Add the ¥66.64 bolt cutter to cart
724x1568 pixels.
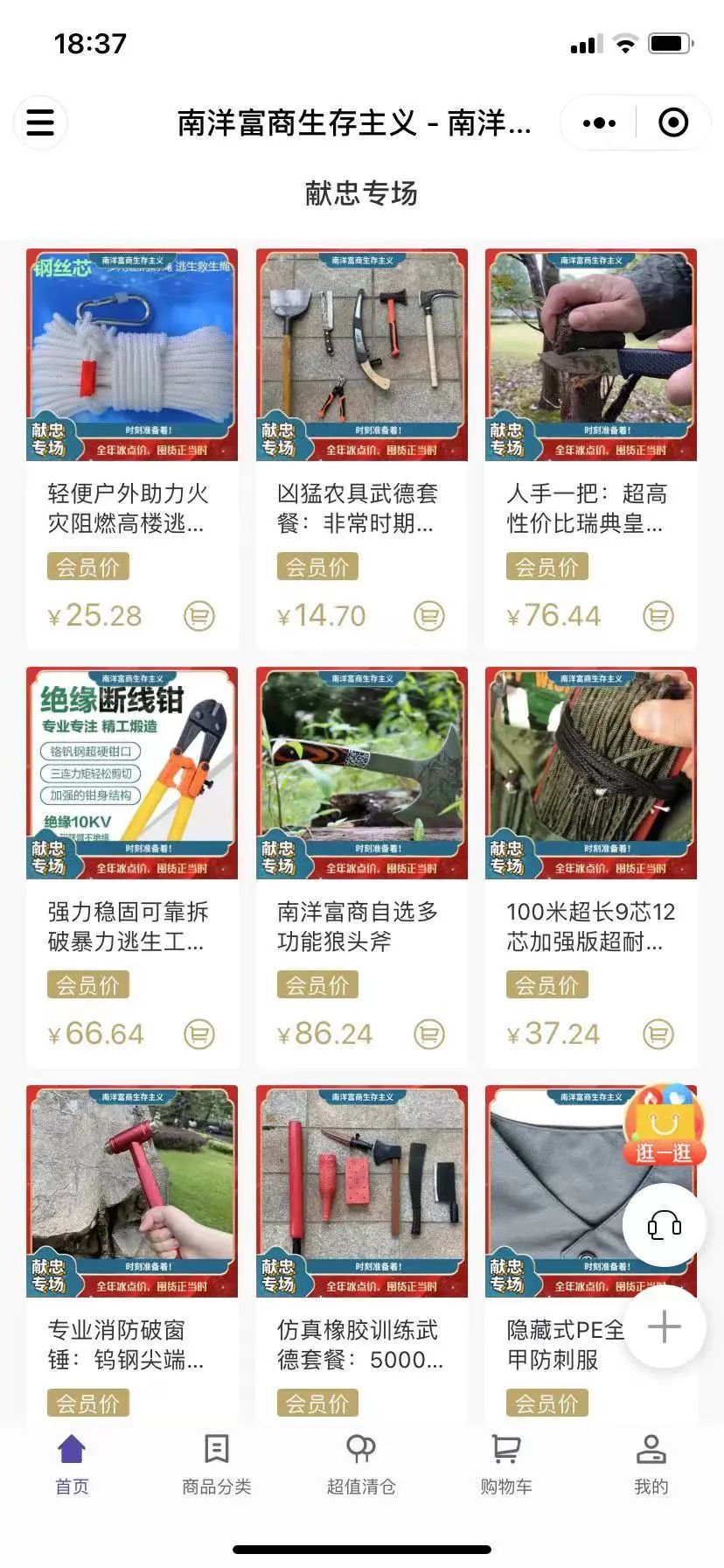point(199,1034)
